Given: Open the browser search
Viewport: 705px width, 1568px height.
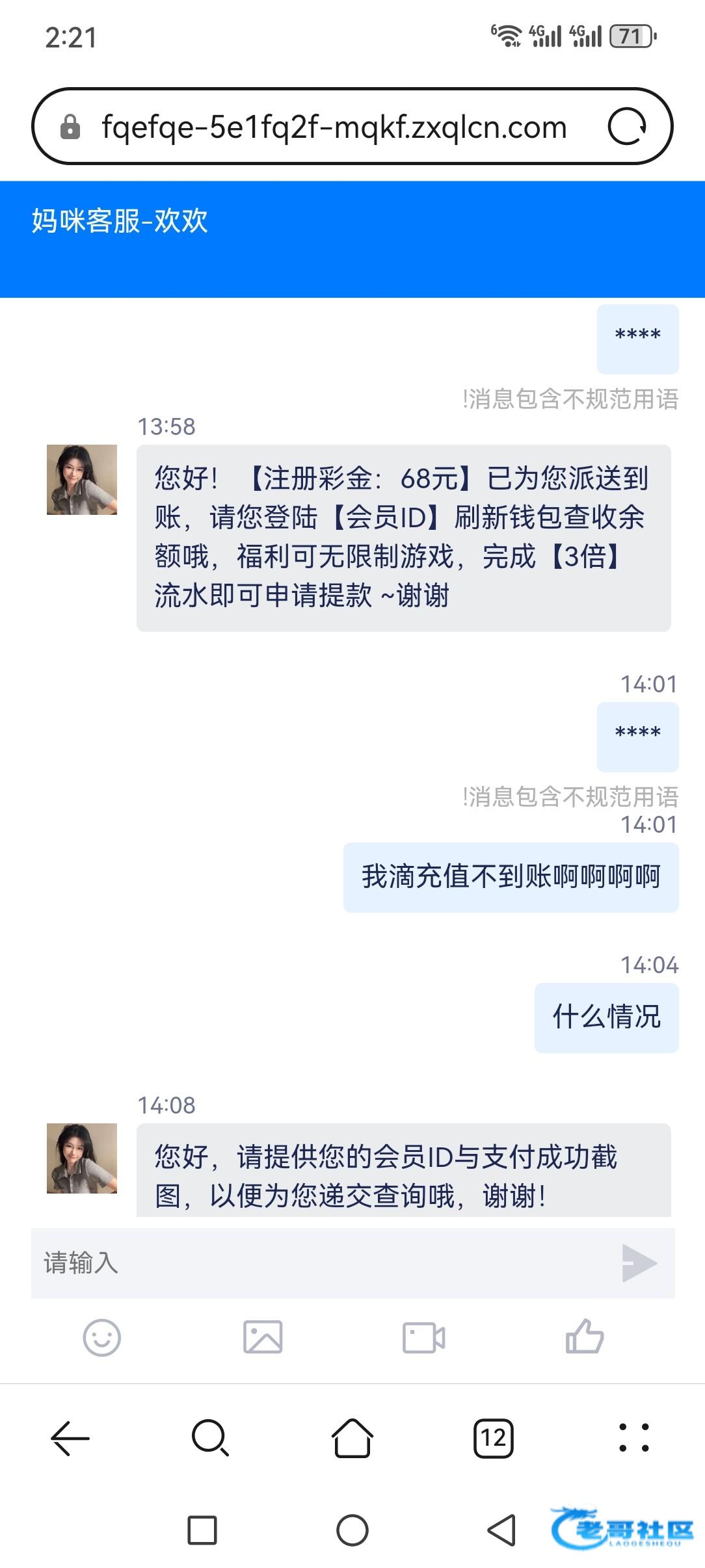Looking at the screenshot, I should coord(210,1438).
